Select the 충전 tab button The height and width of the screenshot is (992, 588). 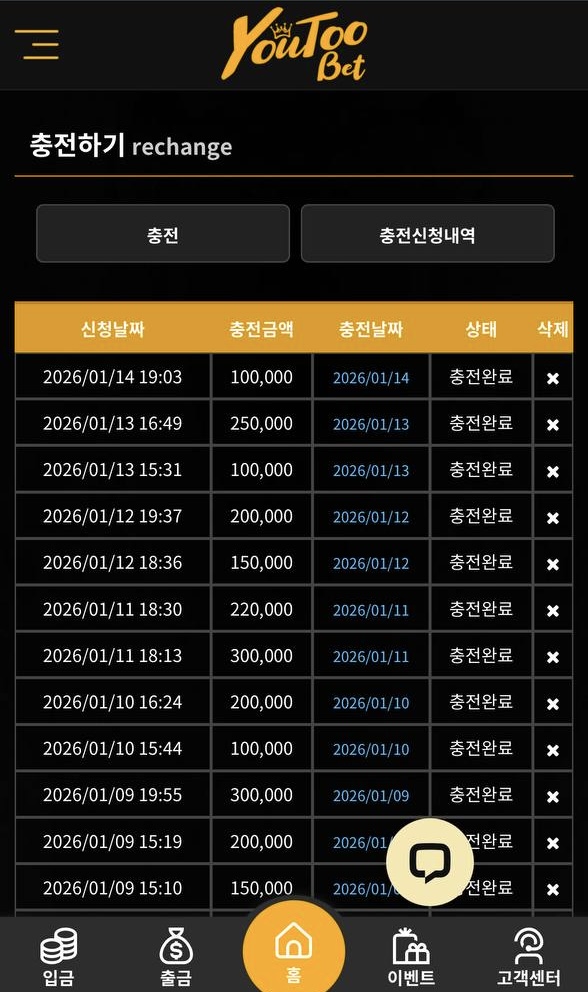pos(163,233)
